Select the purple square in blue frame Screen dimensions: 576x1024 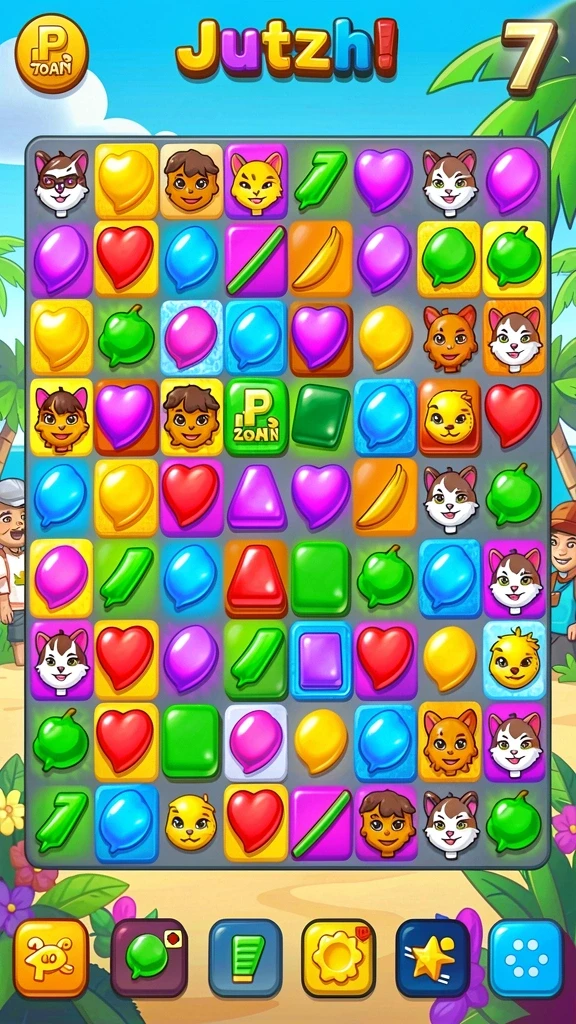click(321, 660)
